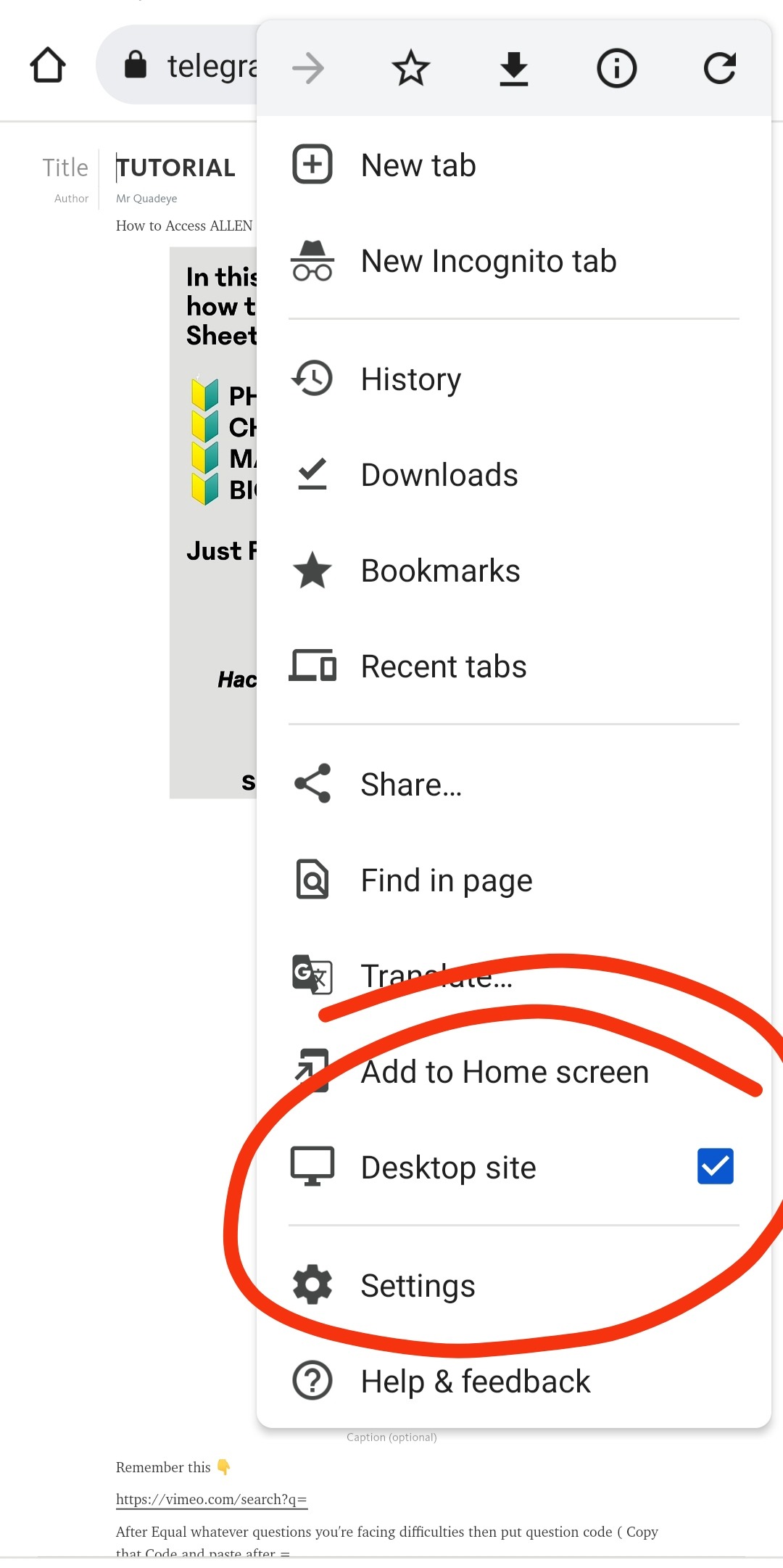Translate this page

click(435, 976)
